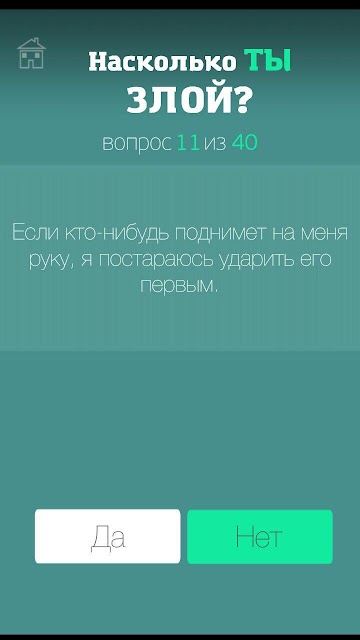This screenshot has height=640, width=360.
Task: Return to home via house icon
Action: coord(31,53)
